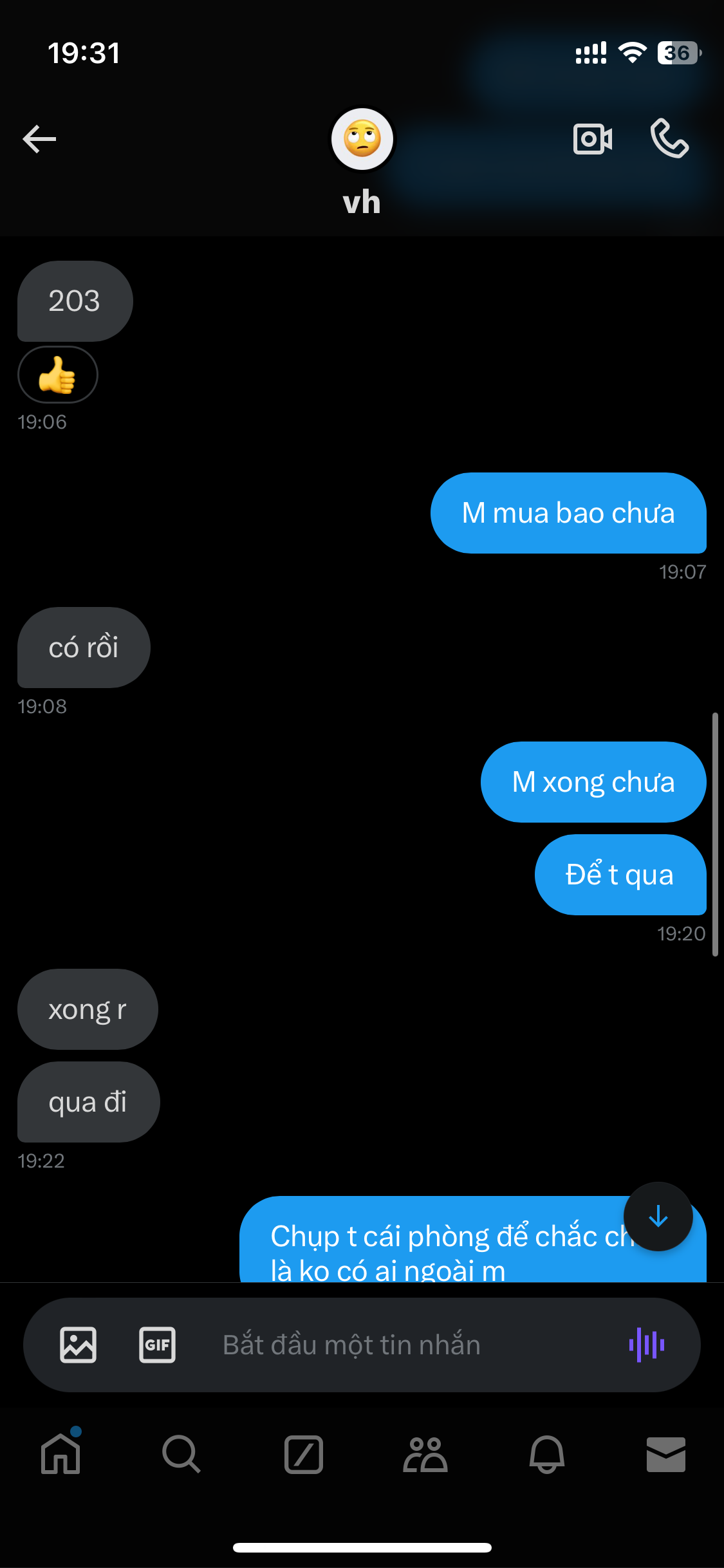Open the Communities tab
This screenshot has height=1568, width=724.
tap(425, 1454)
